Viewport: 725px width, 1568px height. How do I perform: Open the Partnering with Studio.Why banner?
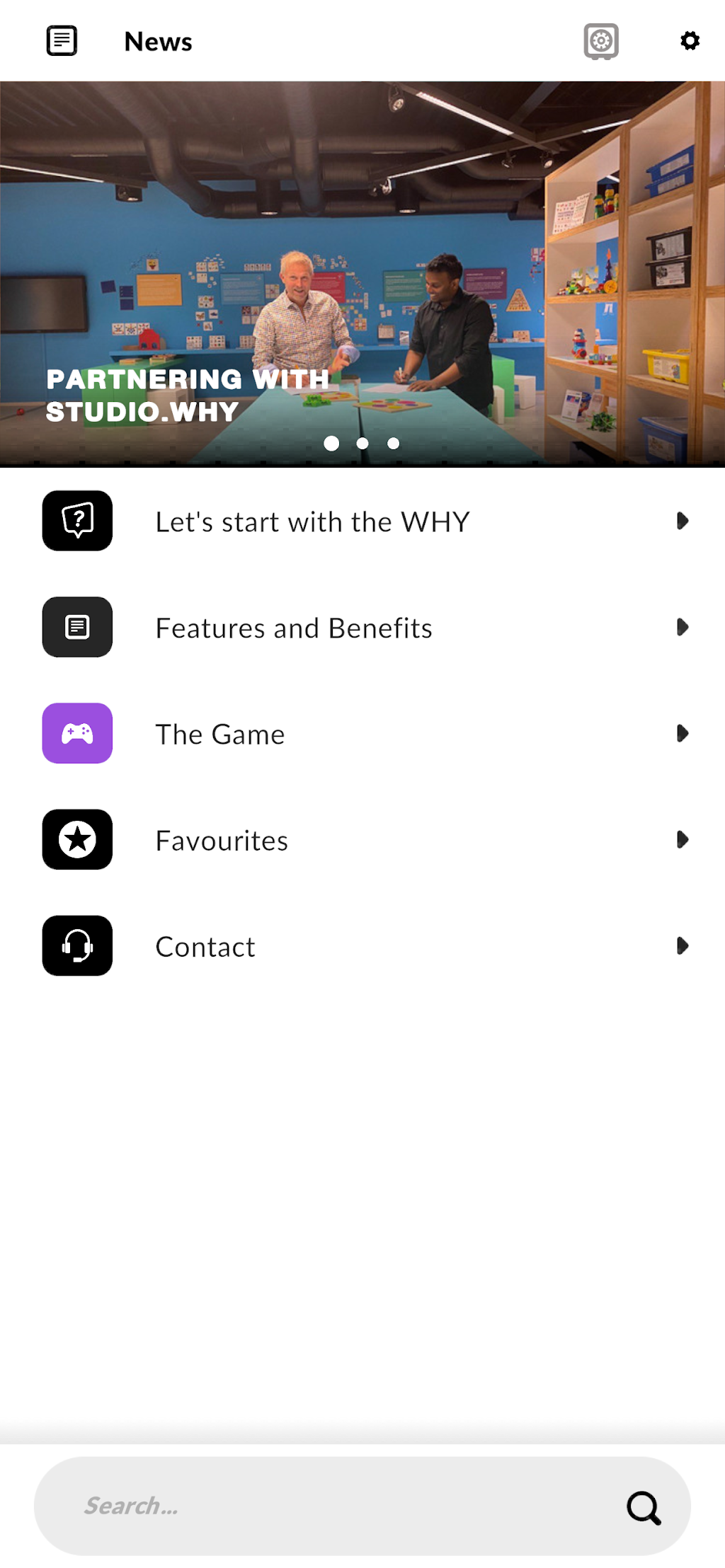tap(362, 274)
